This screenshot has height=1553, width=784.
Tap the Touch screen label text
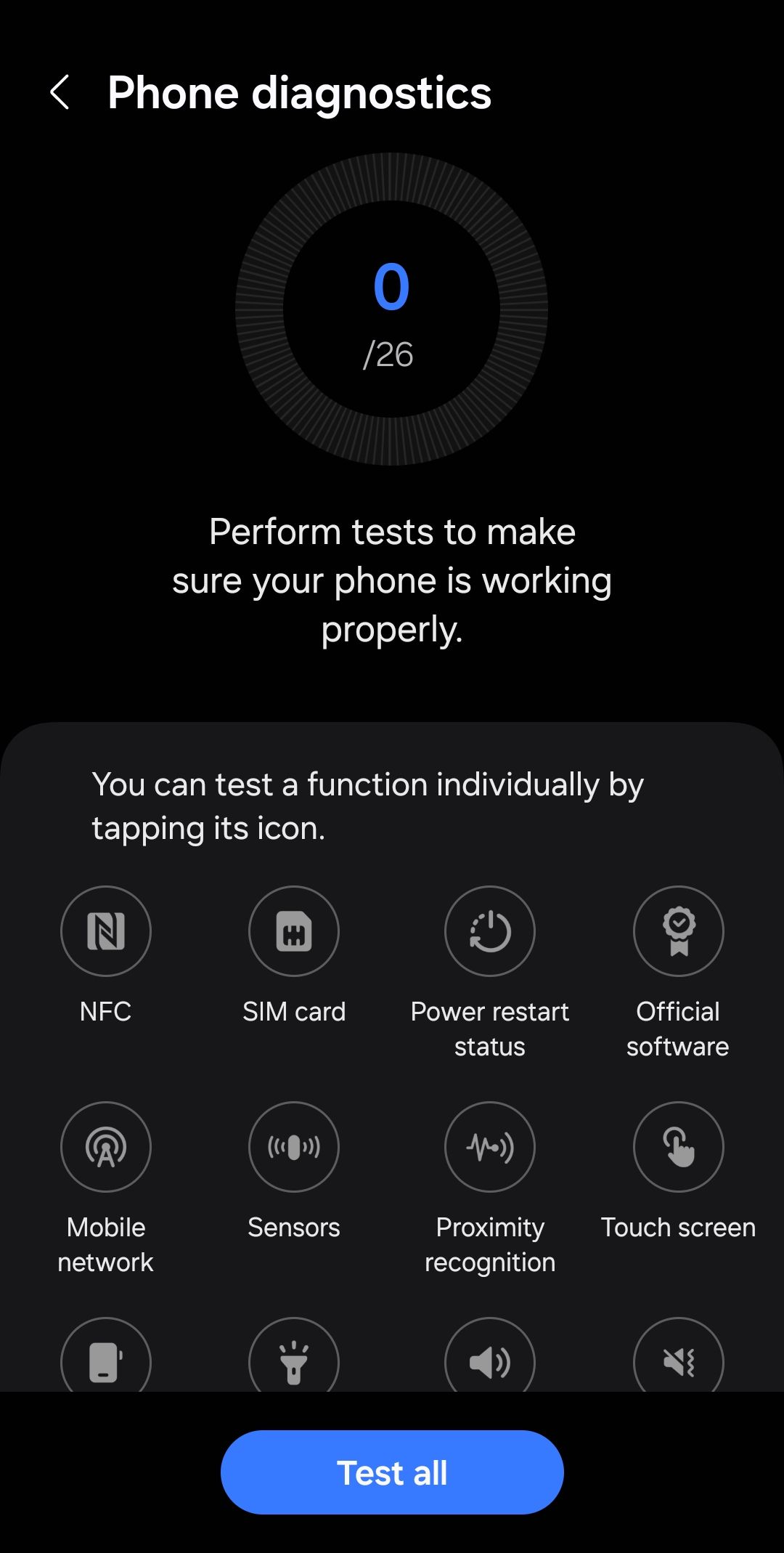coord(678,1227)
